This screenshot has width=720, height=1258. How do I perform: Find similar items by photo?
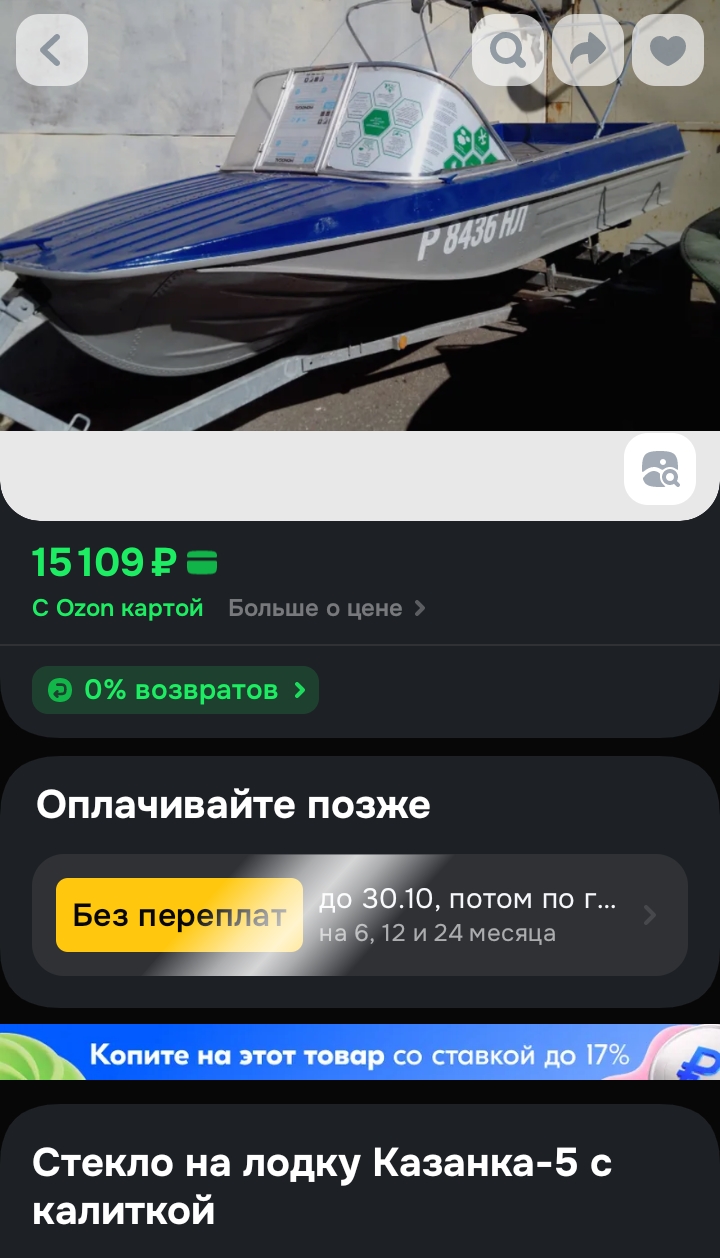point(660,469)
